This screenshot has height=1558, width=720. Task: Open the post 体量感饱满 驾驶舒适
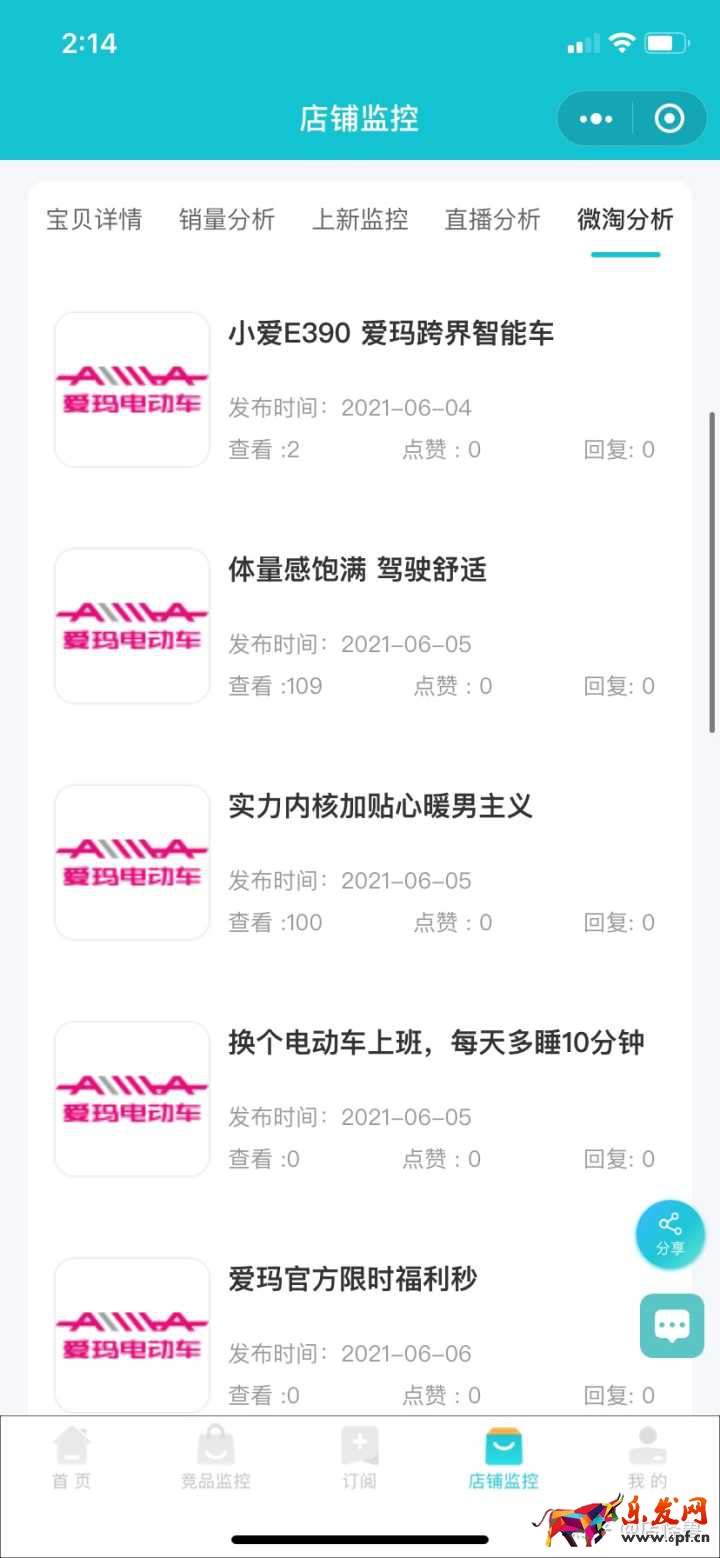357,570
